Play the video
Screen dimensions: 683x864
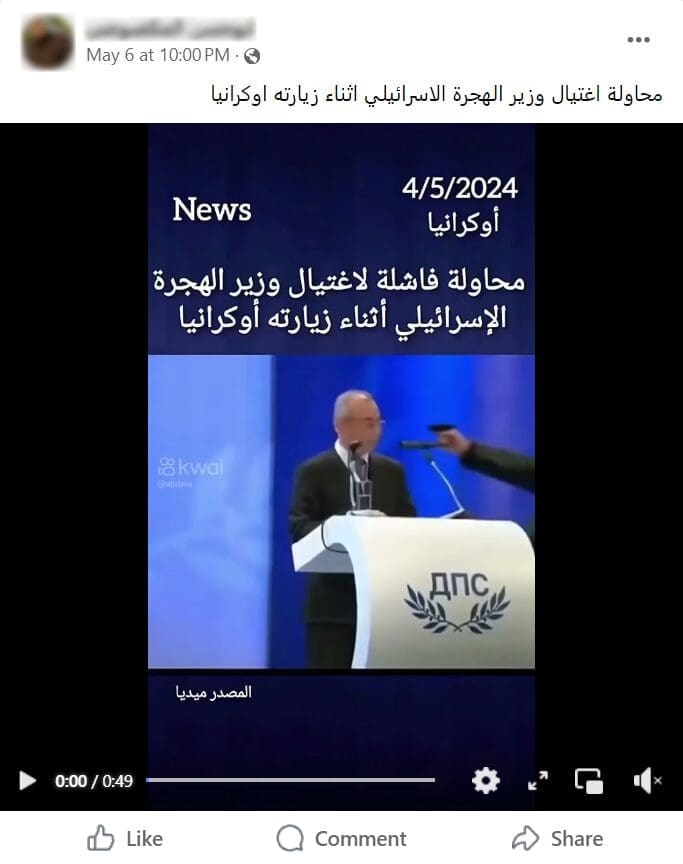[x=28, y=781]
